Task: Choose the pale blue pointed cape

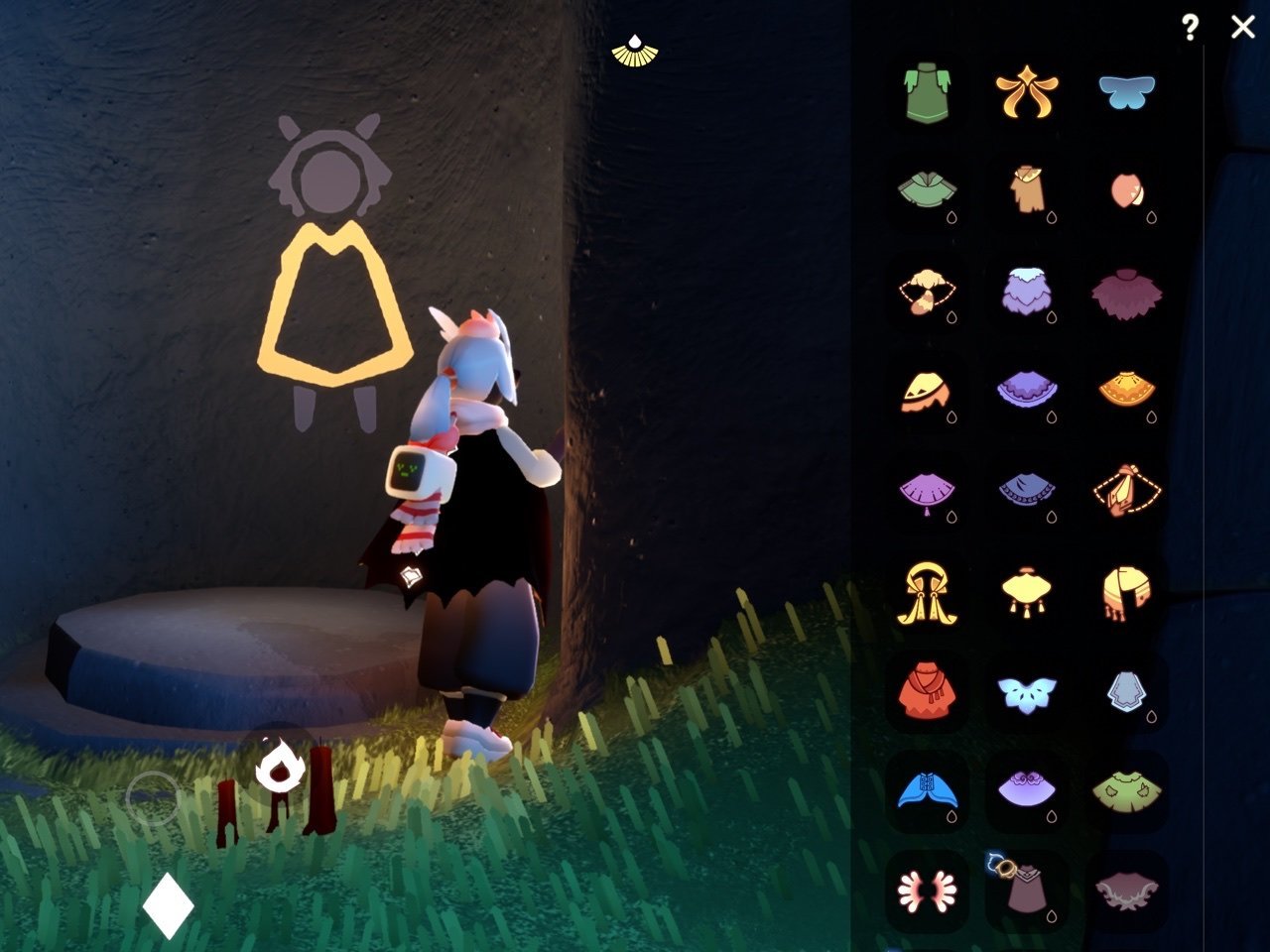Action: click(1126, 690)
